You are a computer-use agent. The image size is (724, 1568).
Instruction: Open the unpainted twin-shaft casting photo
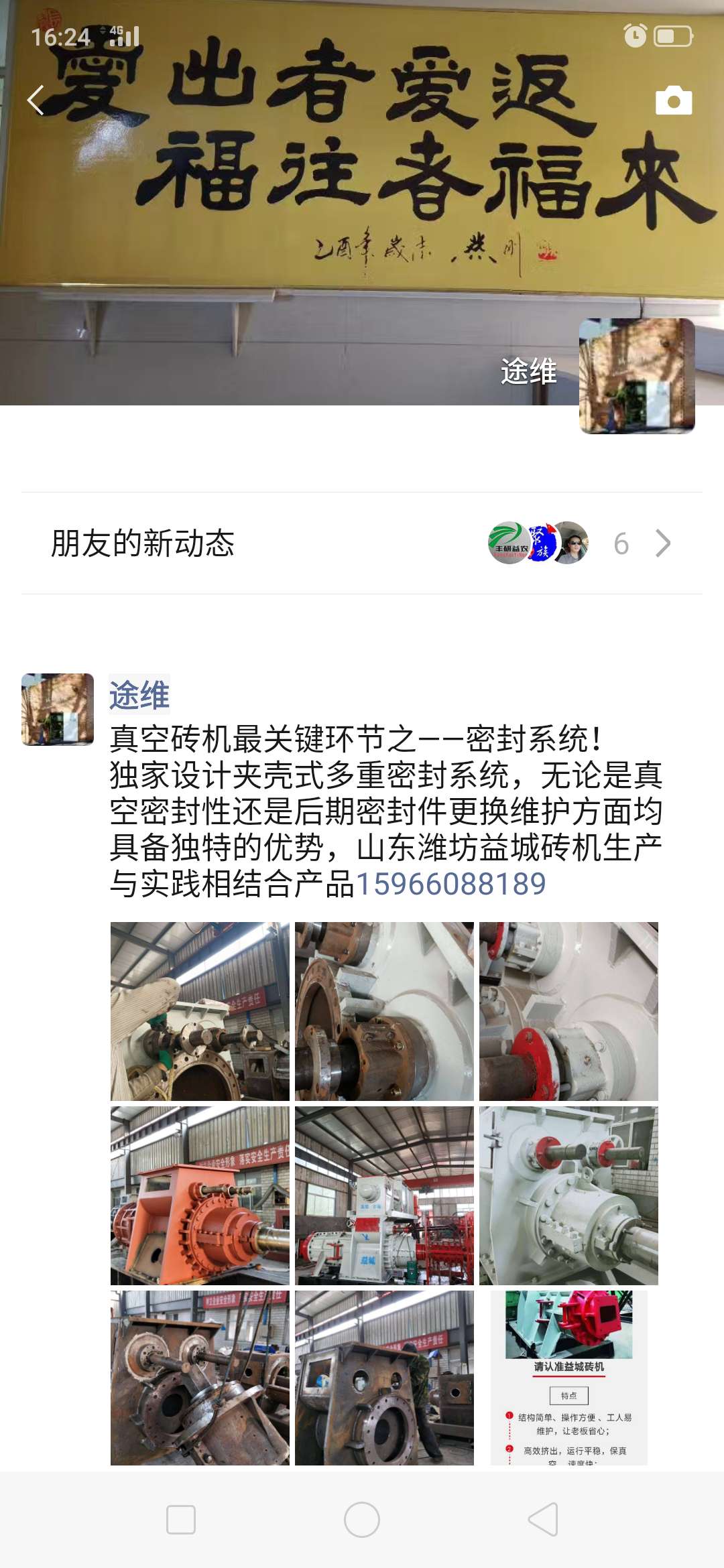(200, 1377)
